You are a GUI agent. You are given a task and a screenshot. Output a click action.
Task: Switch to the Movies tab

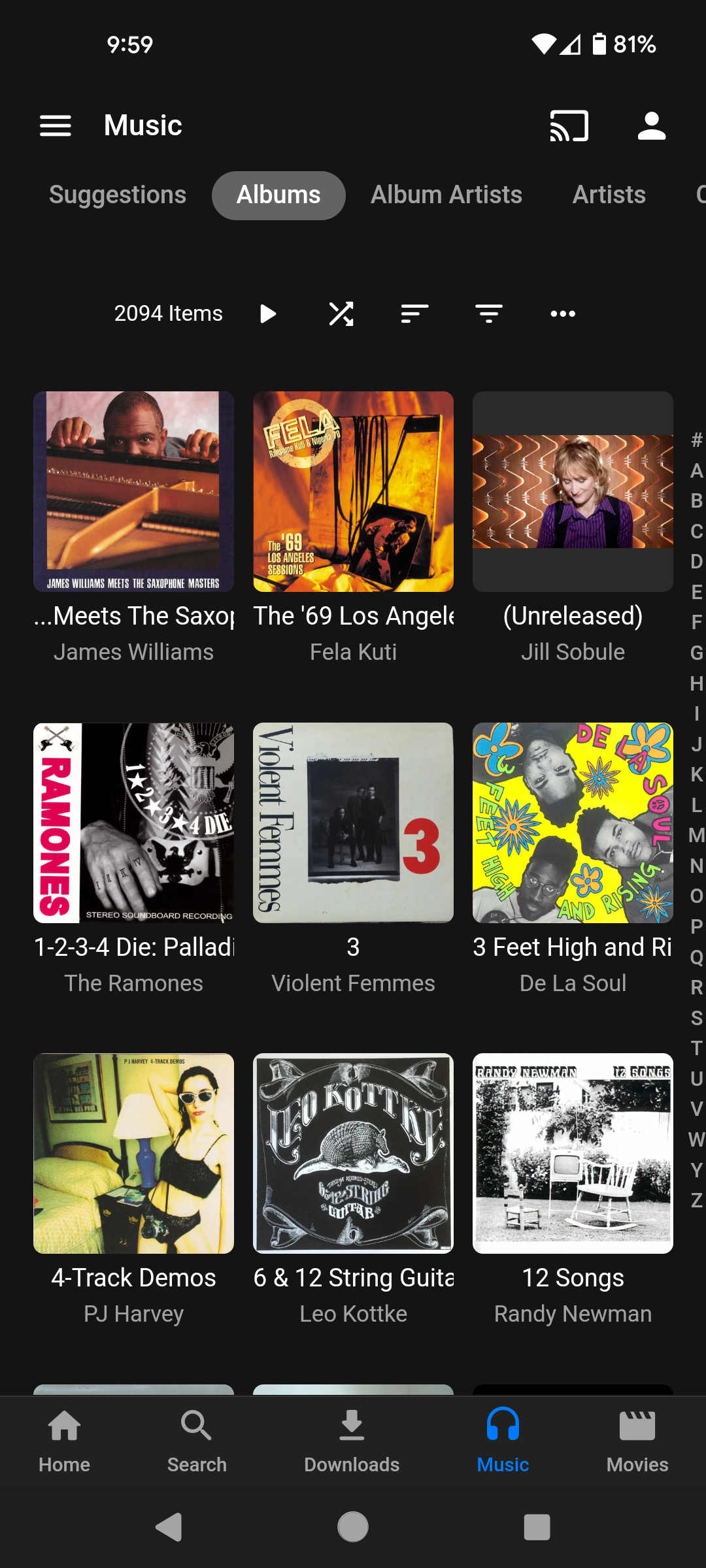[637, 1441]
